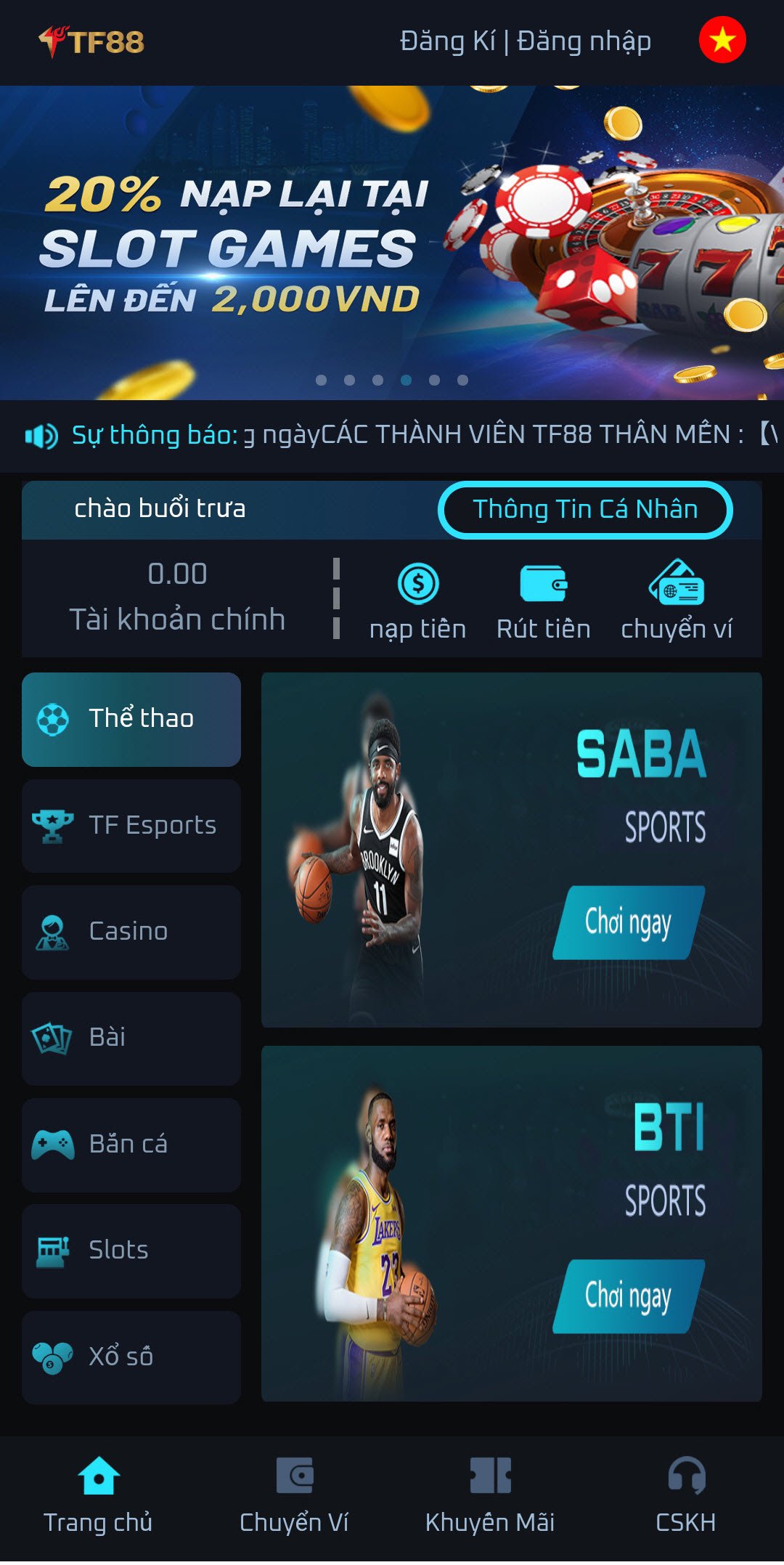
Task: Select the Casino category
Action: coord(131,932)
